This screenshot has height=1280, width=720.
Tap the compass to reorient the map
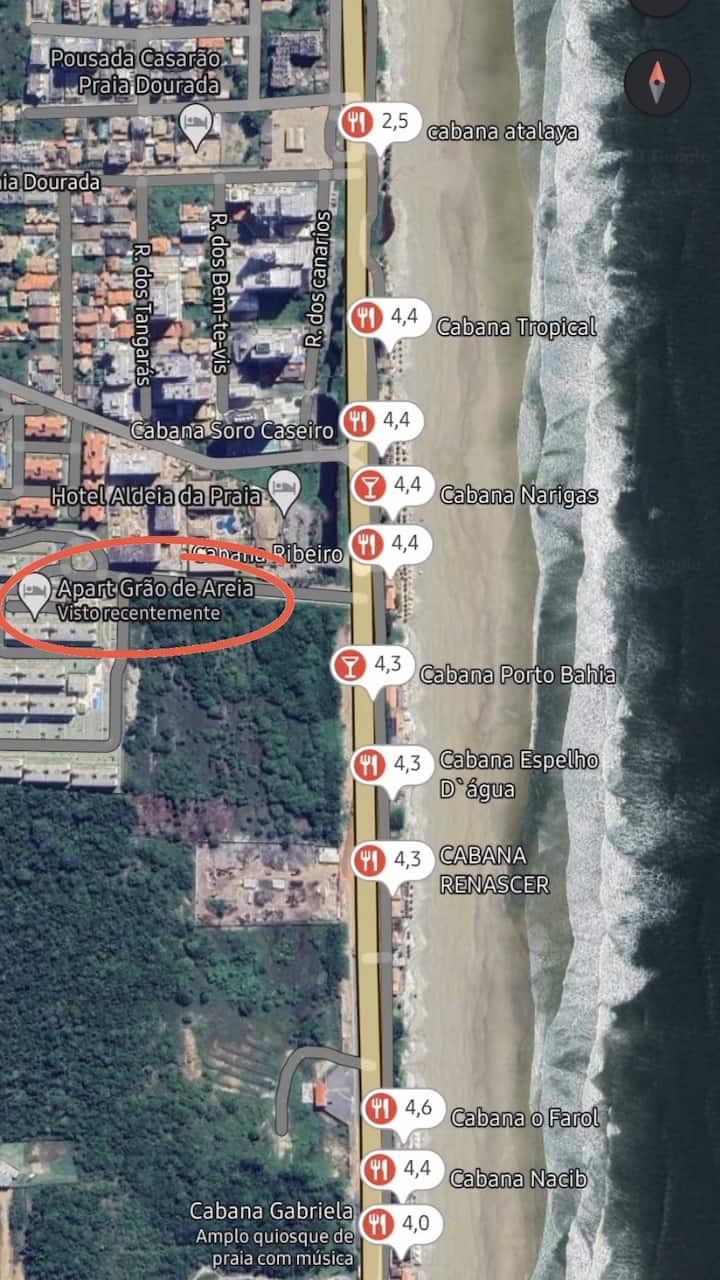[657, 83]
